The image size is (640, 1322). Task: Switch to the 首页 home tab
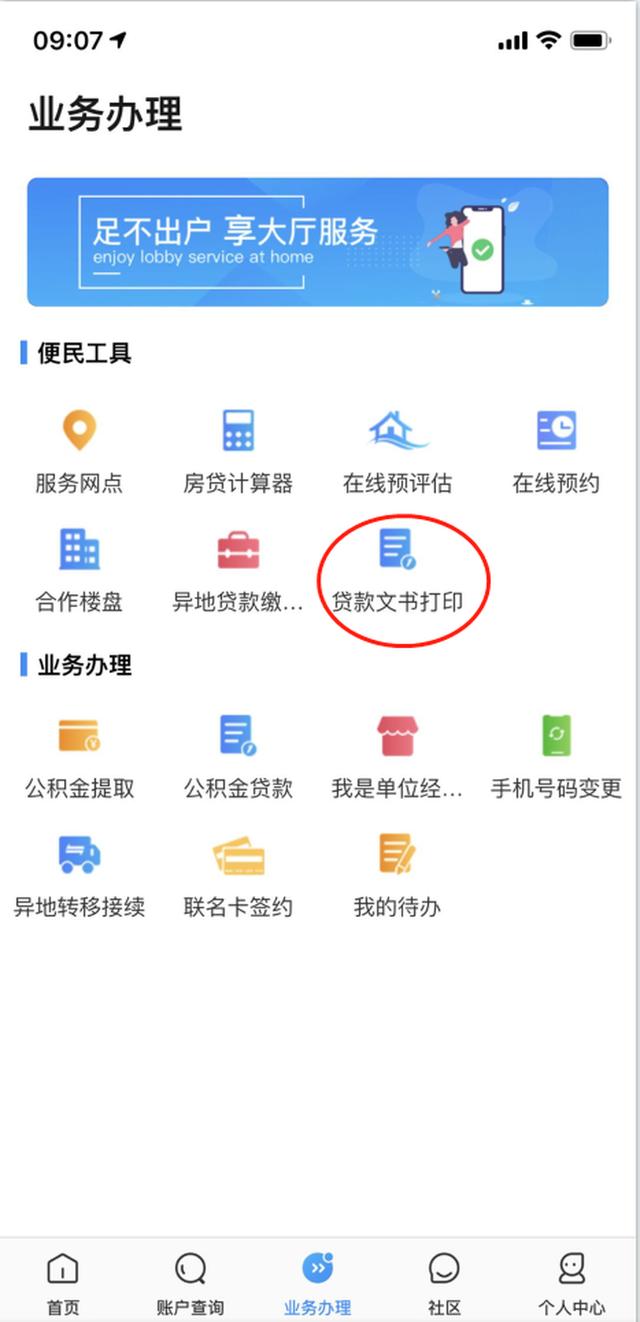(63, 1283)
